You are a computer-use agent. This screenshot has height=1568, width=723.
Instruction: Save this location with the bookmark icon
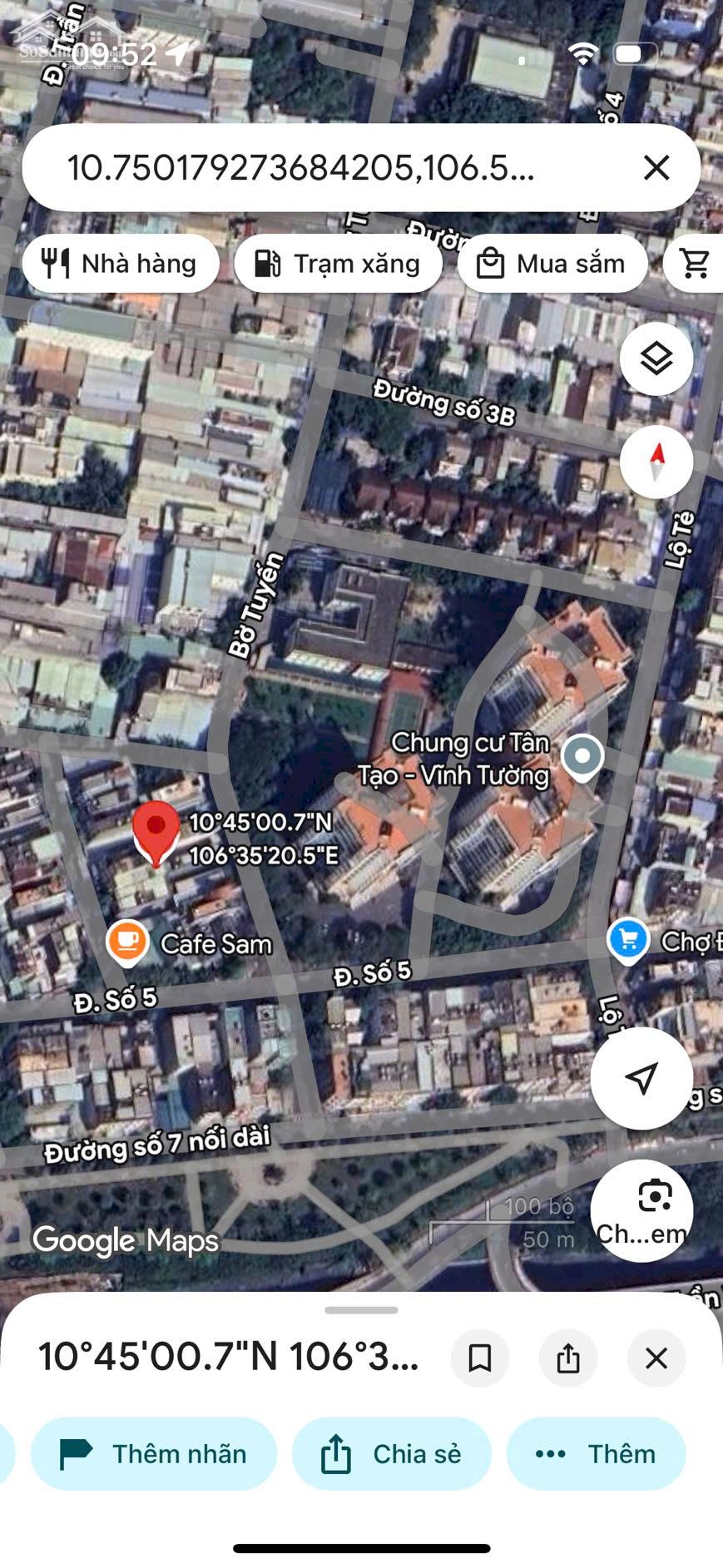(480, 1358)
